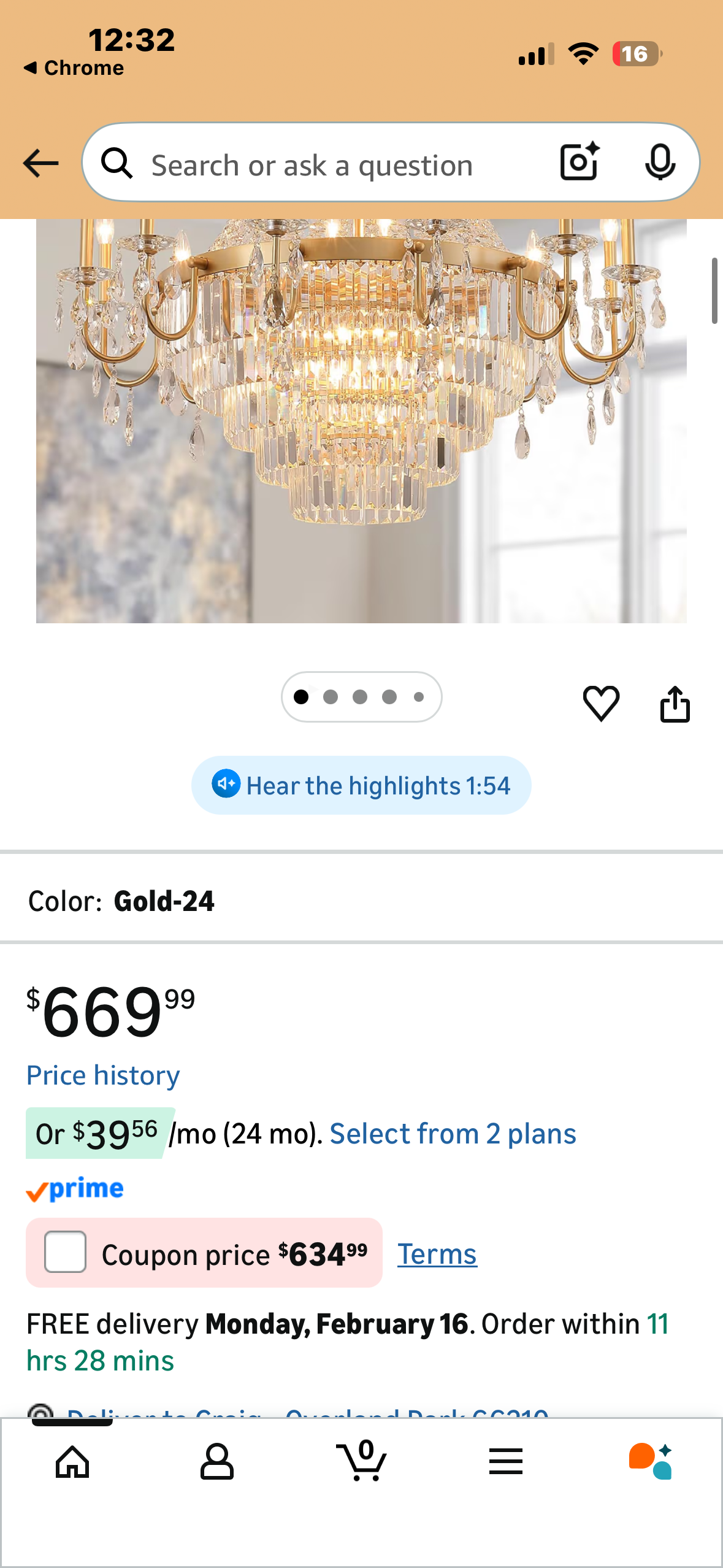Play Hear the highlights audio
This screenshot has height=1568, width=723.
[x=361, y=786]
